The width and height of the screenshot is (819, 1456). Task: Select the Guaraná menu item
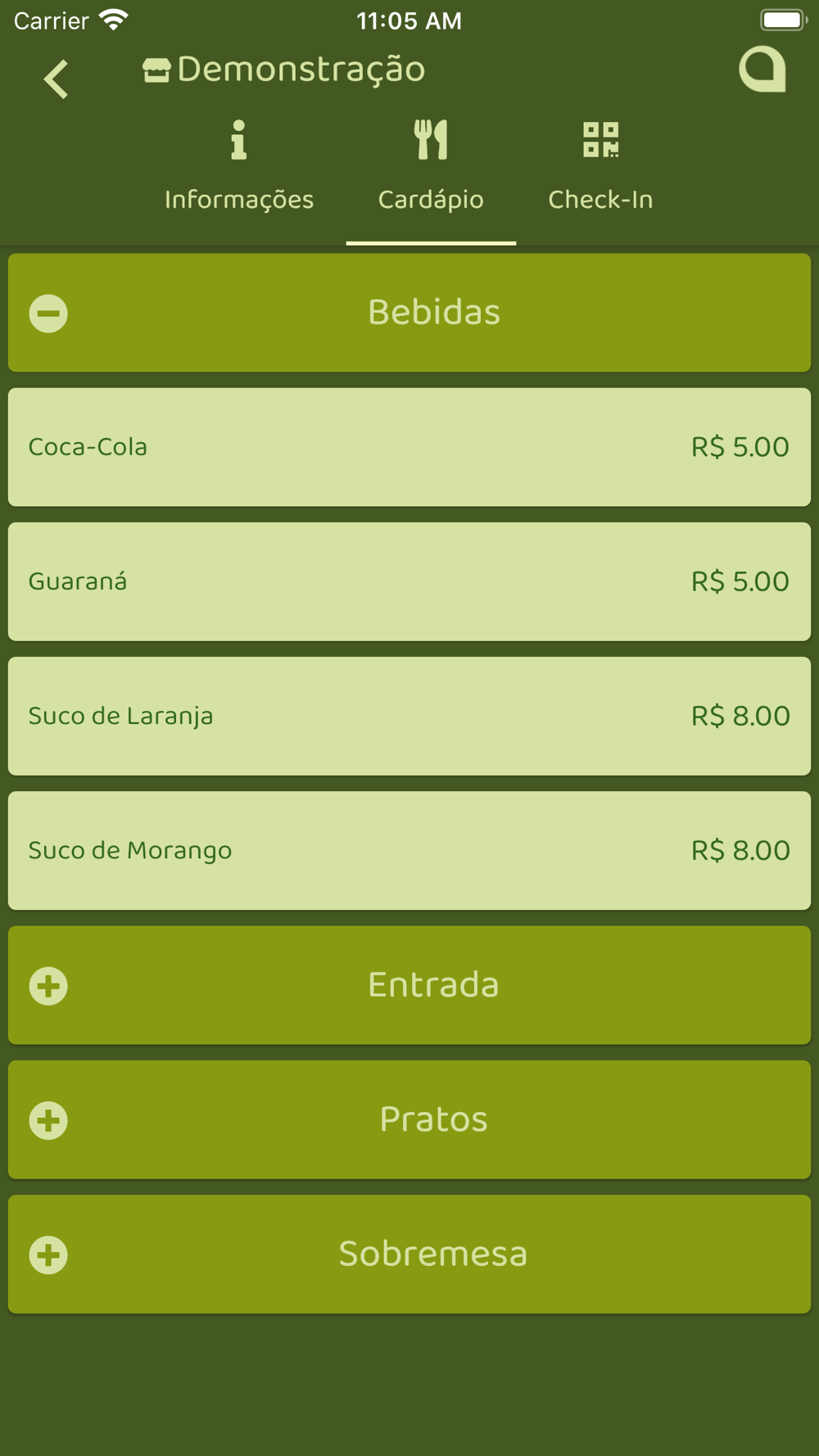tap(409, 581)
